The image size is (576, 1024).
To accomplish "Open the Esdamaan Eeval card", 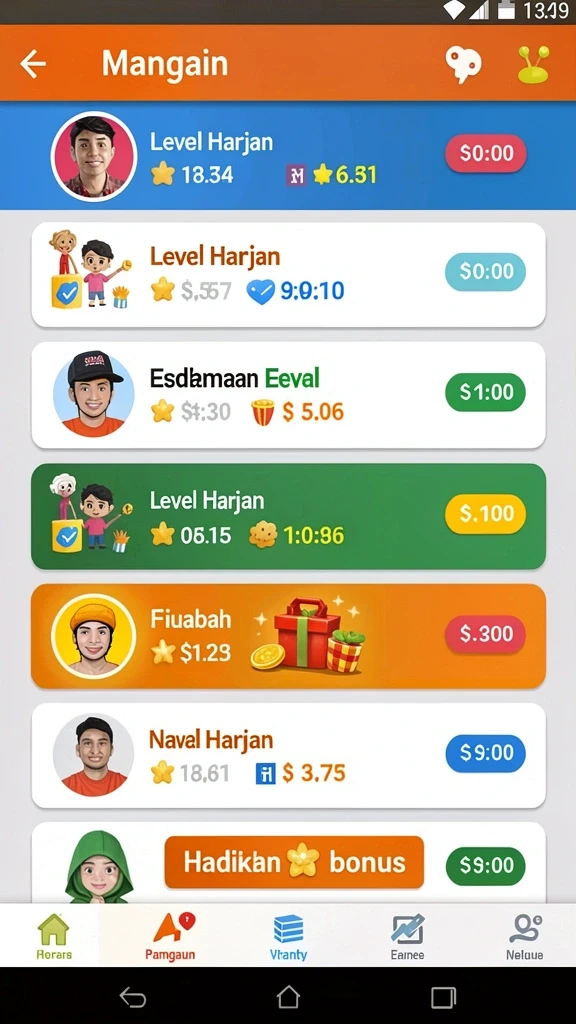I will tap(289, 395).
